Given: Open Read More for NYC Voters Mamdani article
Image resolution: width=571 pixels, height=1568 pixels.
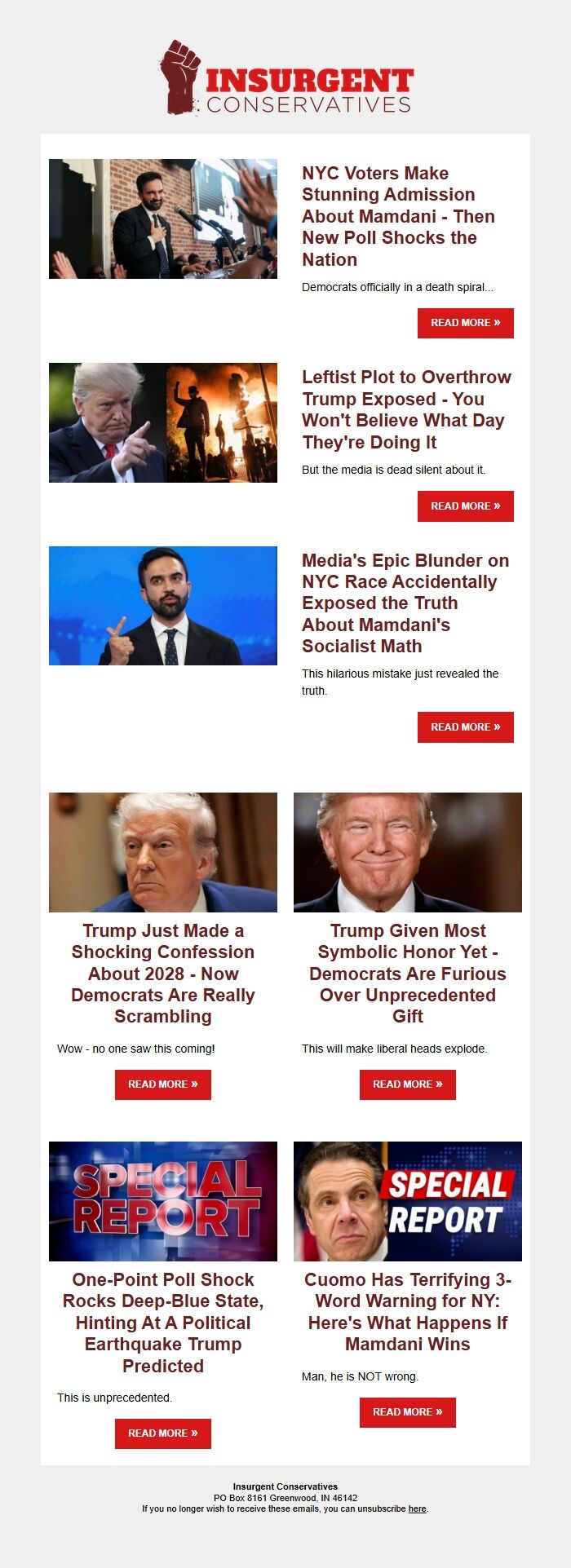Looking at the screenshot, I should coord(465,323).
